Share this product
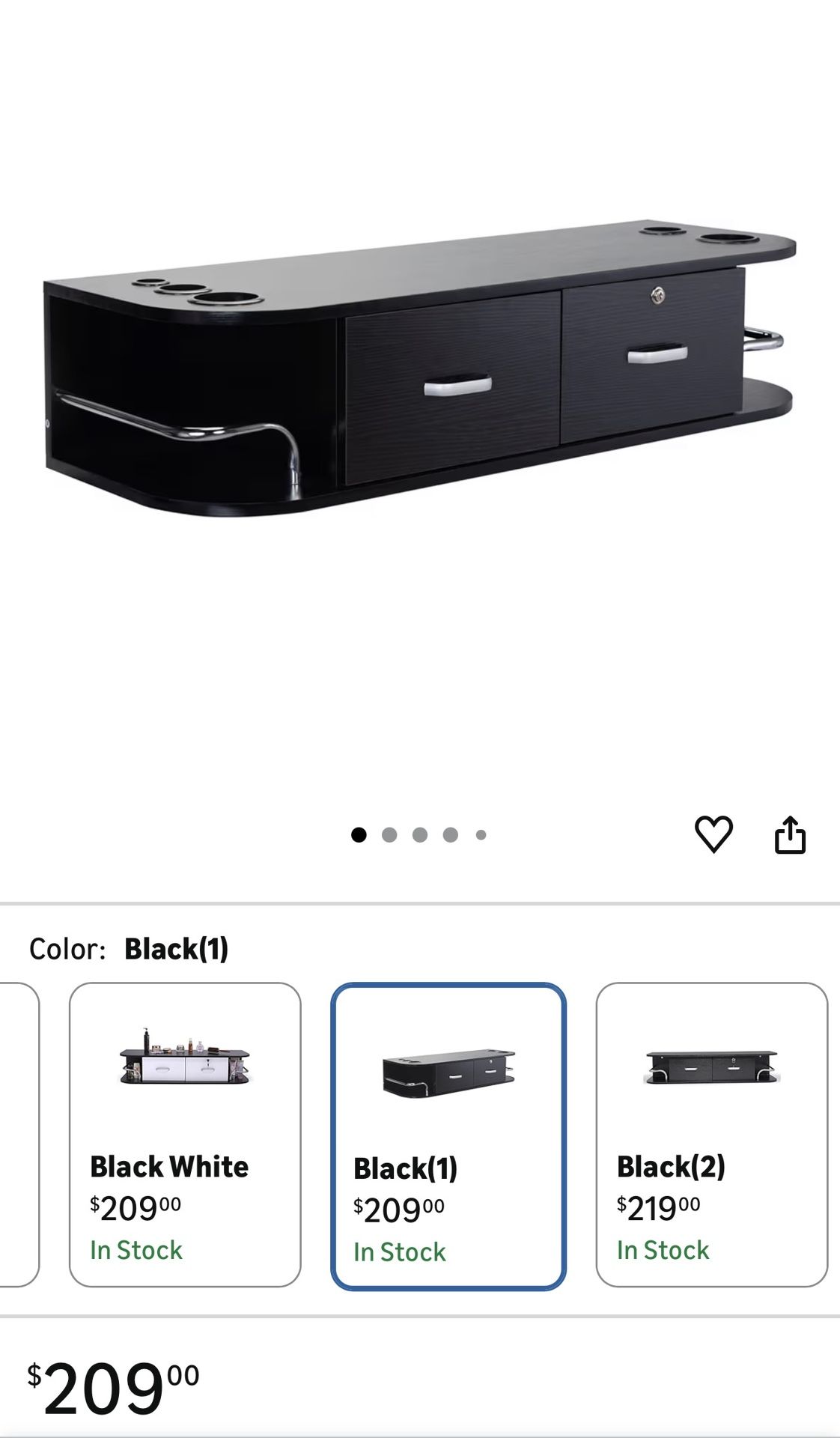Viewport: 840px width, 1438px height. (x=790, y=834)
